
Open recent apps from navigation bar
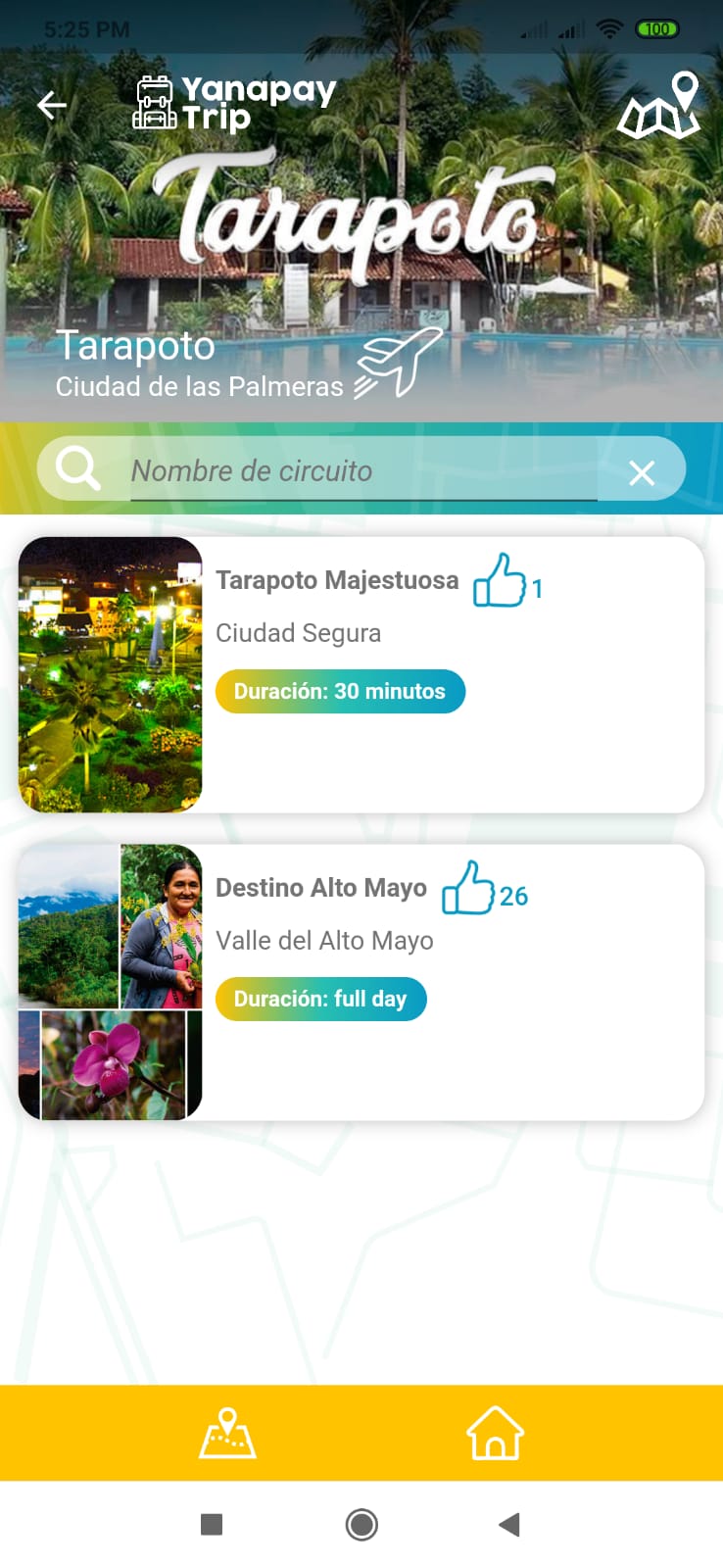tap(212, 1524)
